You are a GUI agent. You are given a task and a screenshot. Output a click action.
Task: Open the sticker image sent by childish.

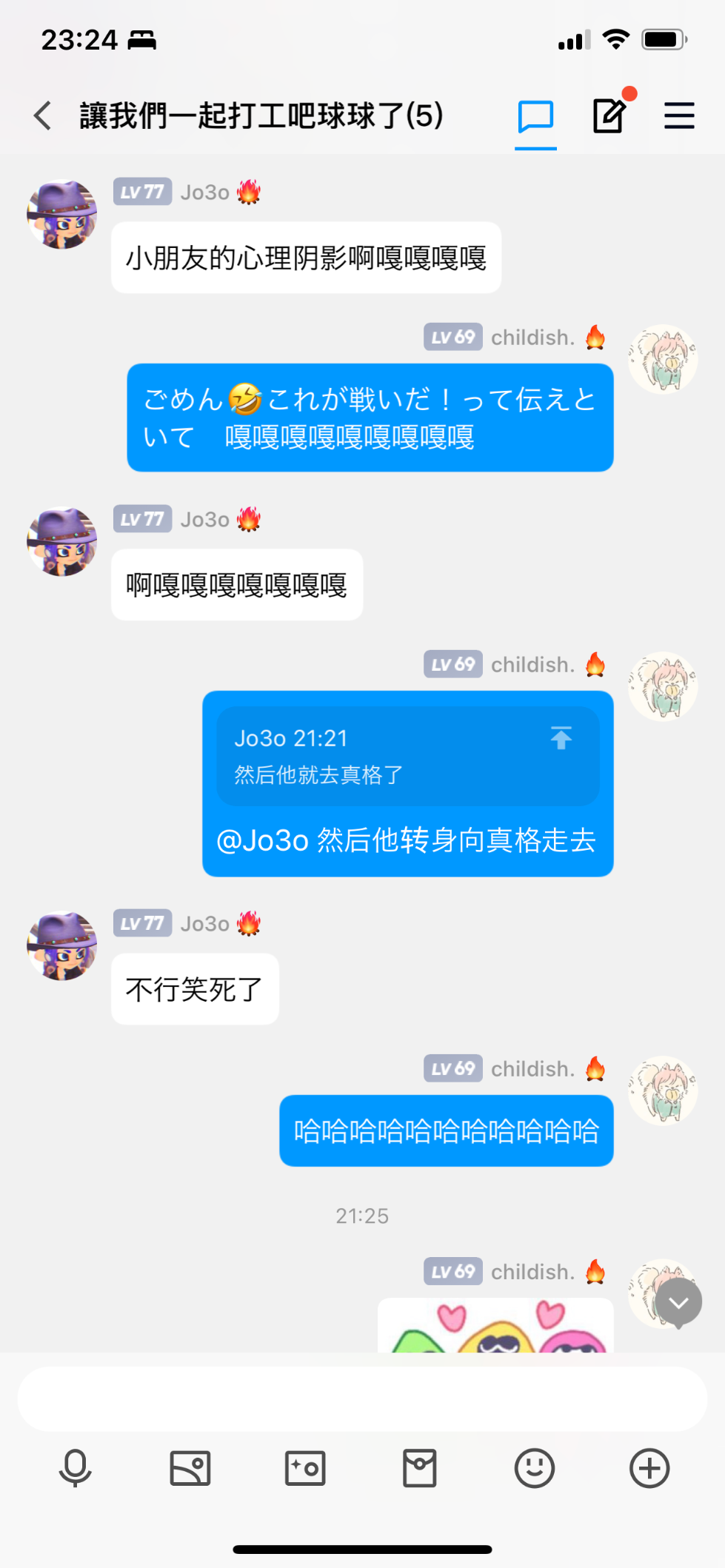[x=495, y=1325]
